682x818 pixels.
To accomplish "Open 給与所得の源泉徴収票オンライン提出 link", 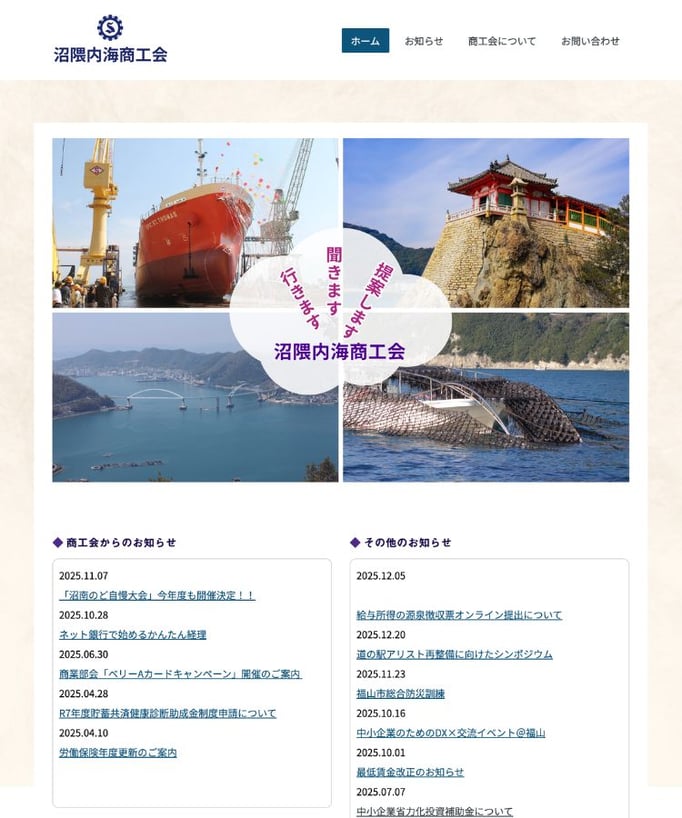I will coord(459,615).
